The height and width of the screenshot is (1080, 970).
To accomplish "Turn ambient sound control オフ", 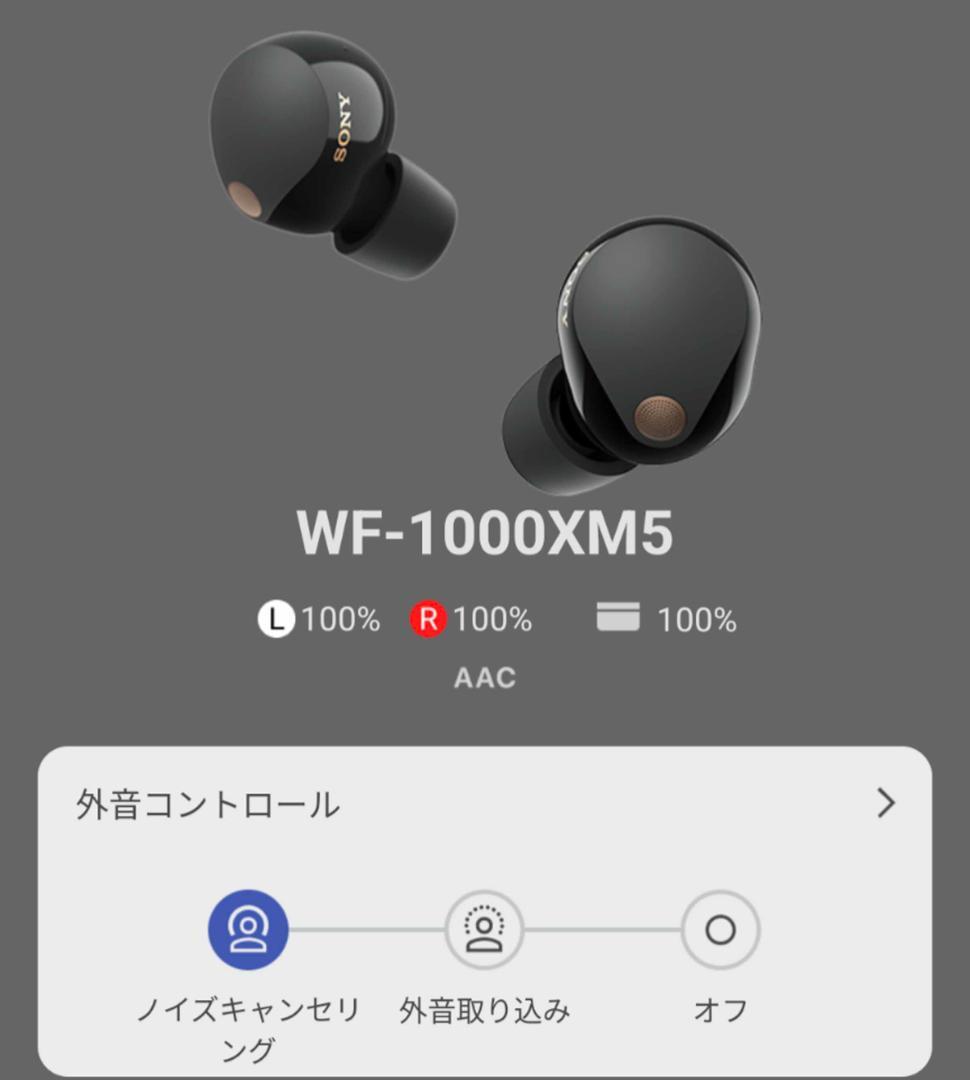I will point(722,927).
